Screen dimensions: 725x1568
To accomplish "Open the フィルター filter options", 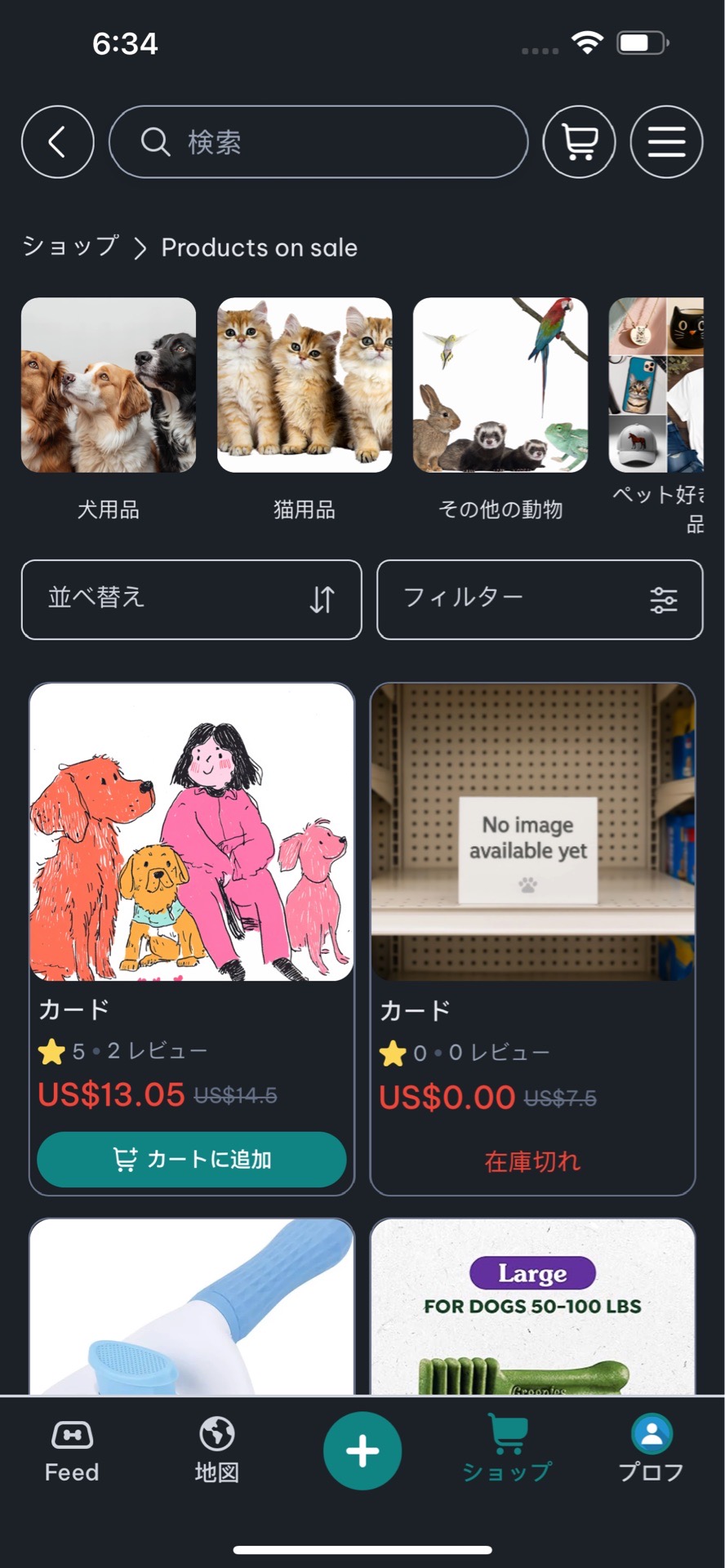I will 540,599.
